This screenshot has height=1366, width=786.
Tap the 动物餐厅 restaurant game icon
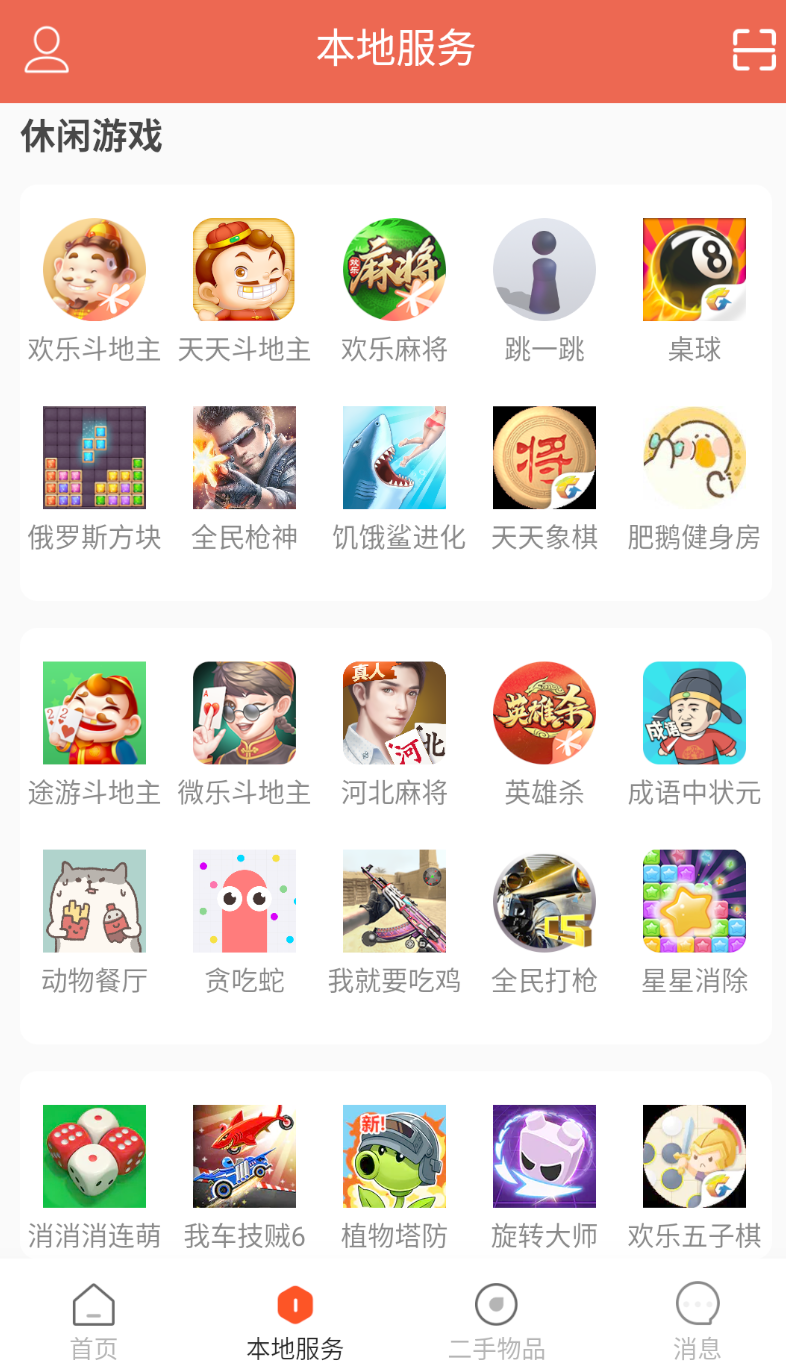(94, 900)
